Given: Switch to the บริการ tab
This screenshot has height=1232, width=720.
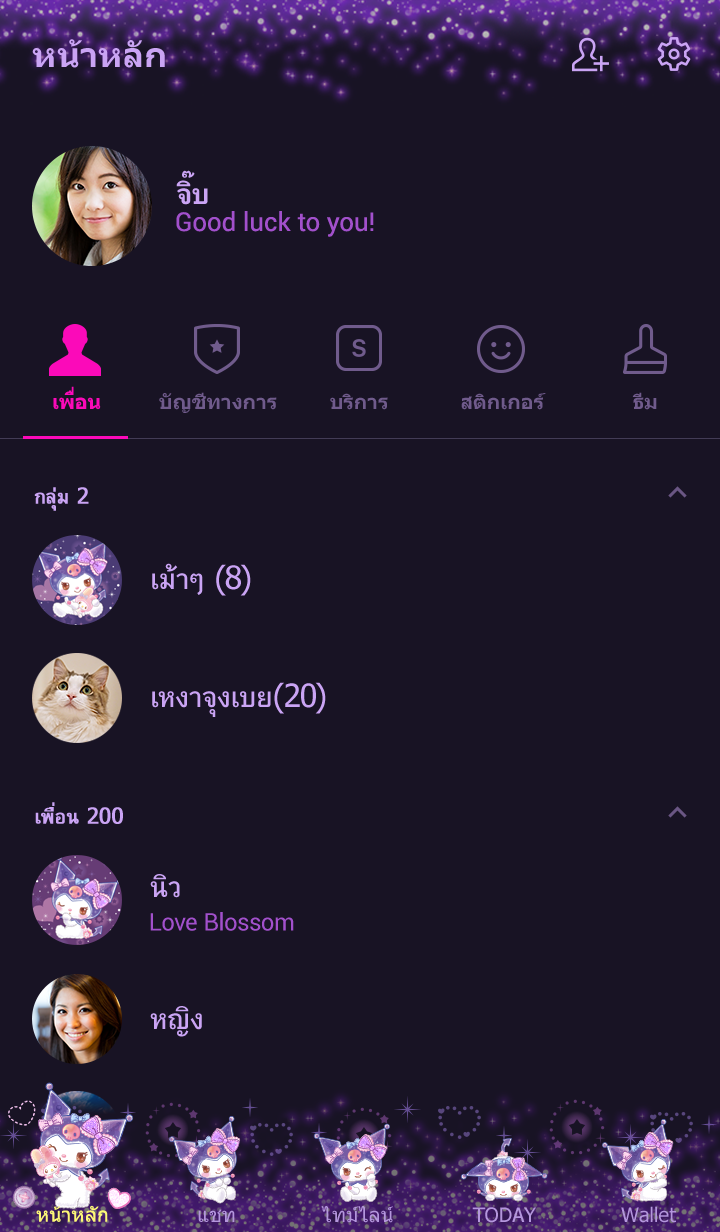Looking at the screenshot, I should (359, 370).
